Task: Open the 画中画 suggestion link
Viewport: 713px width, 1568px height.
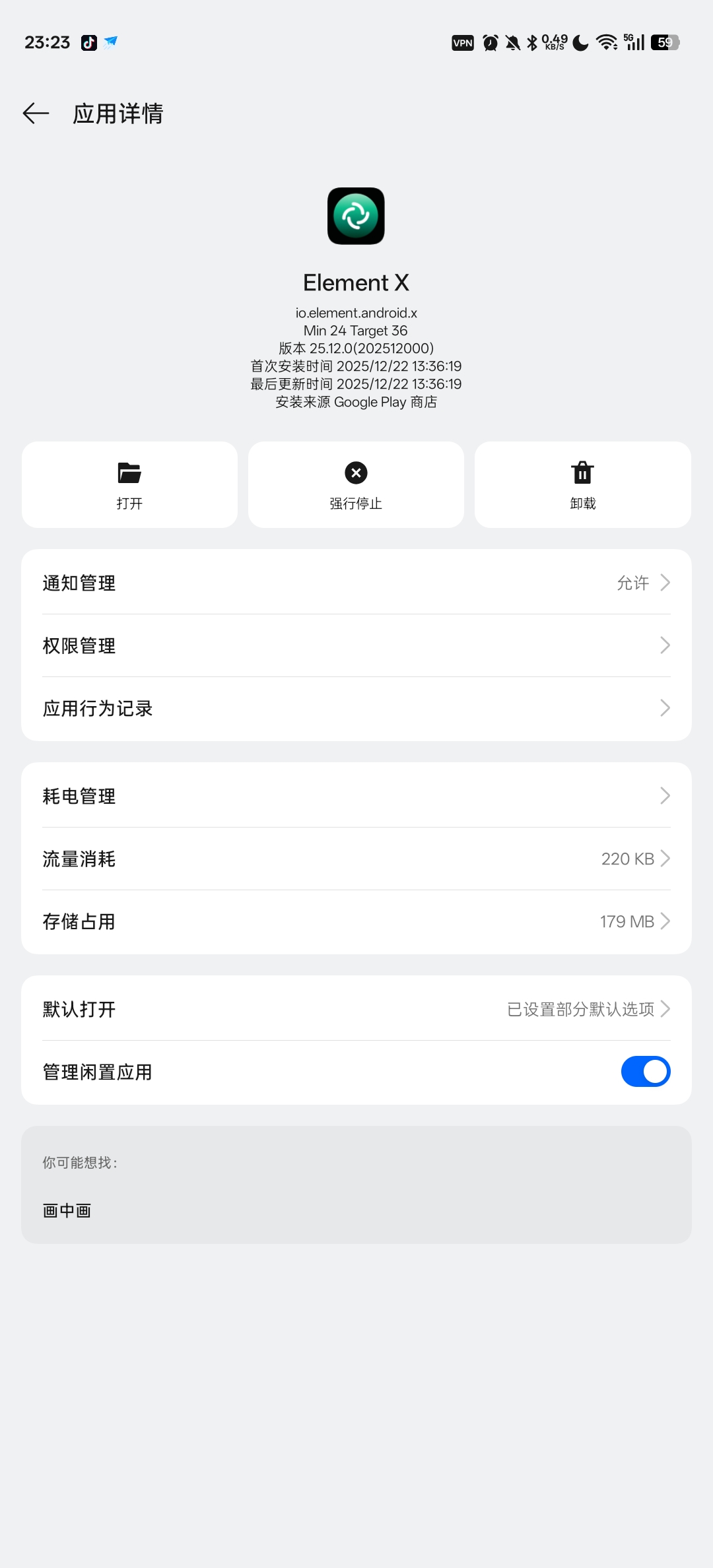Action: tap(66, 1210)
